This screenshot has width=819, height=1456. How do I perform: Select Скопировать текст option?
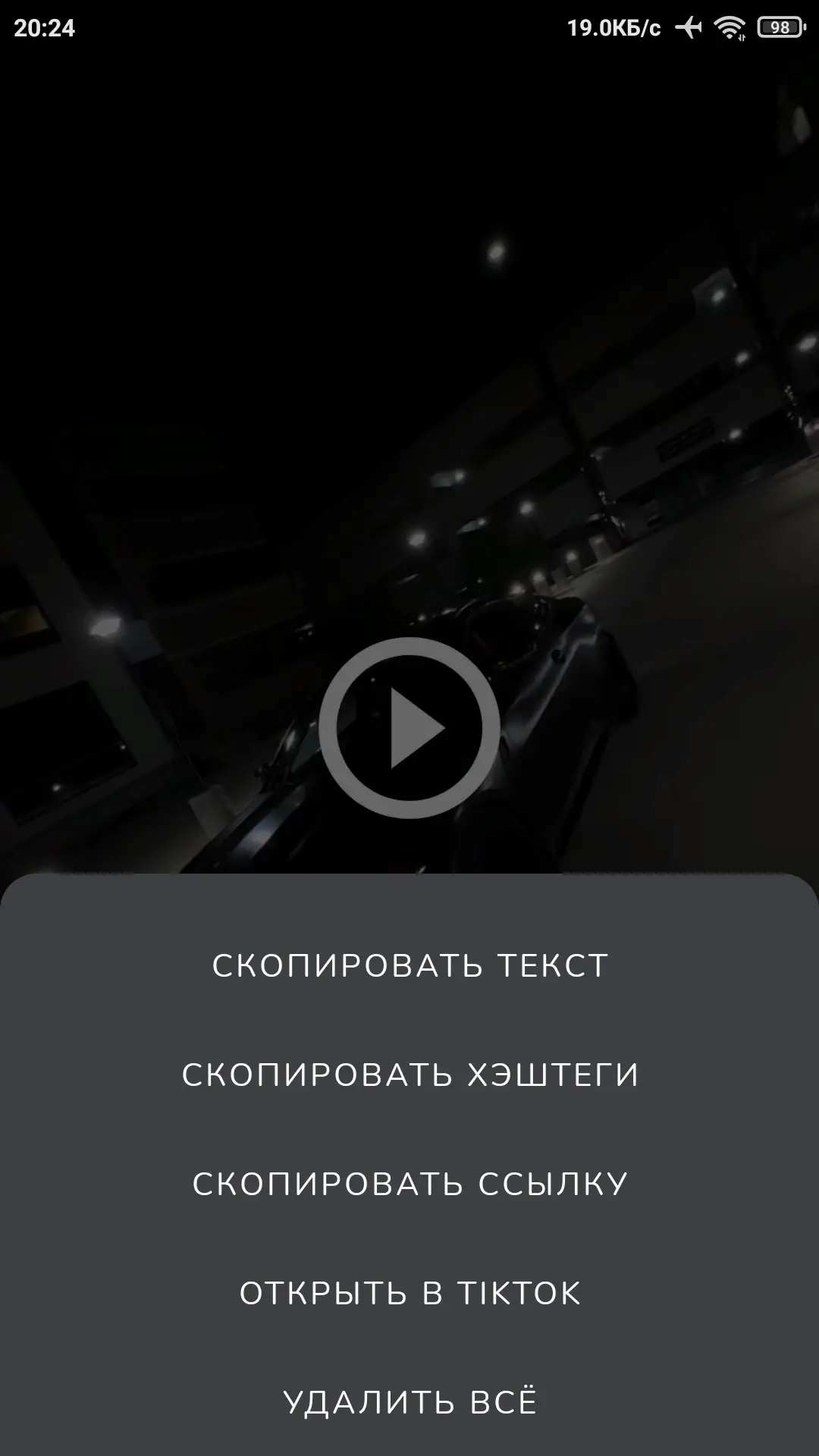(x=409, y=965)
